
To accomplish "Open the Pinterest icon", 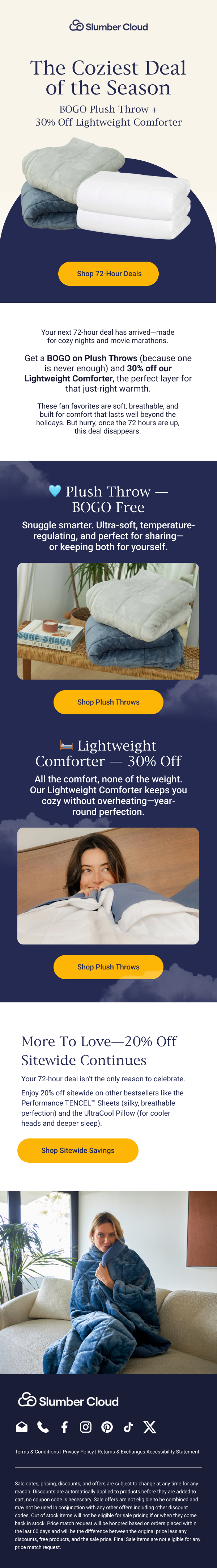I will coord(107,1426).
